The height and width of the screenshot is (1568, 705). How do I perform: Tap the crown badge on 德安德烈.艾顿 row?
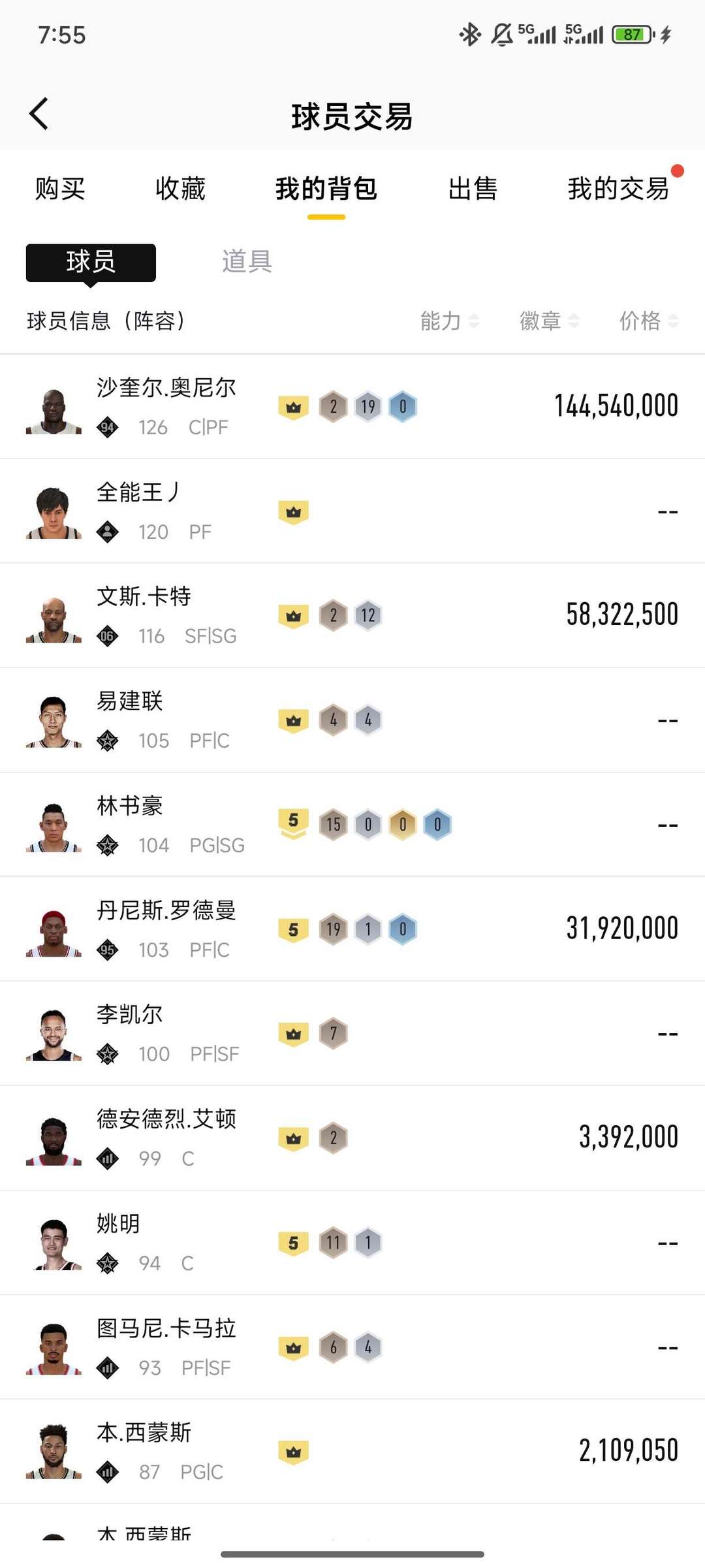pos(294,1138)
